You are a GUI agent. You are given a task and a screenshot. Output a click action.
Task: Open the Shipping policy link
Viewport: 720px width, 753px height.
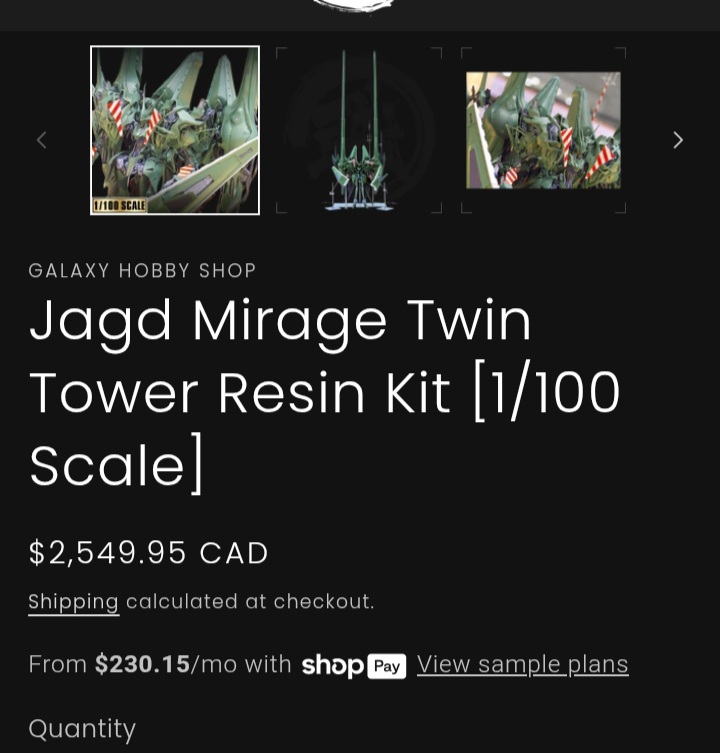73,602
